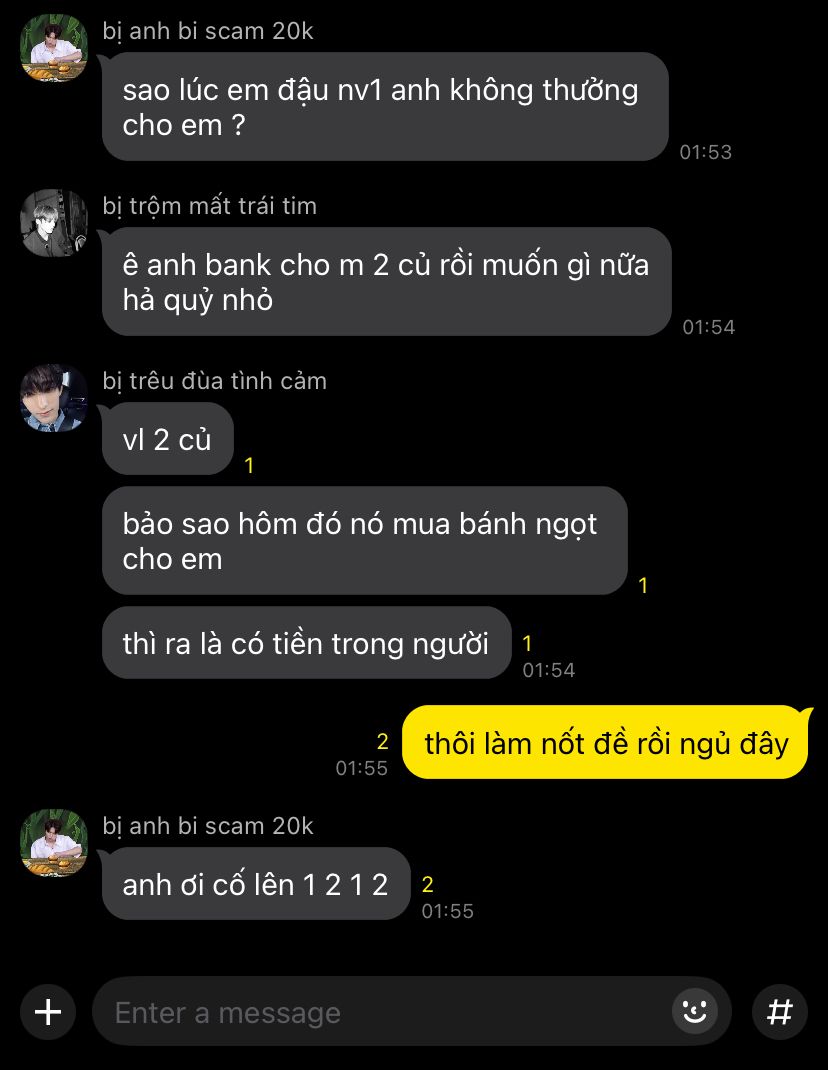The width and height of the screenshot is (828, 1070).
Task: Open avatar beside anh ơi cố lên message
Action: click(54, 843)
